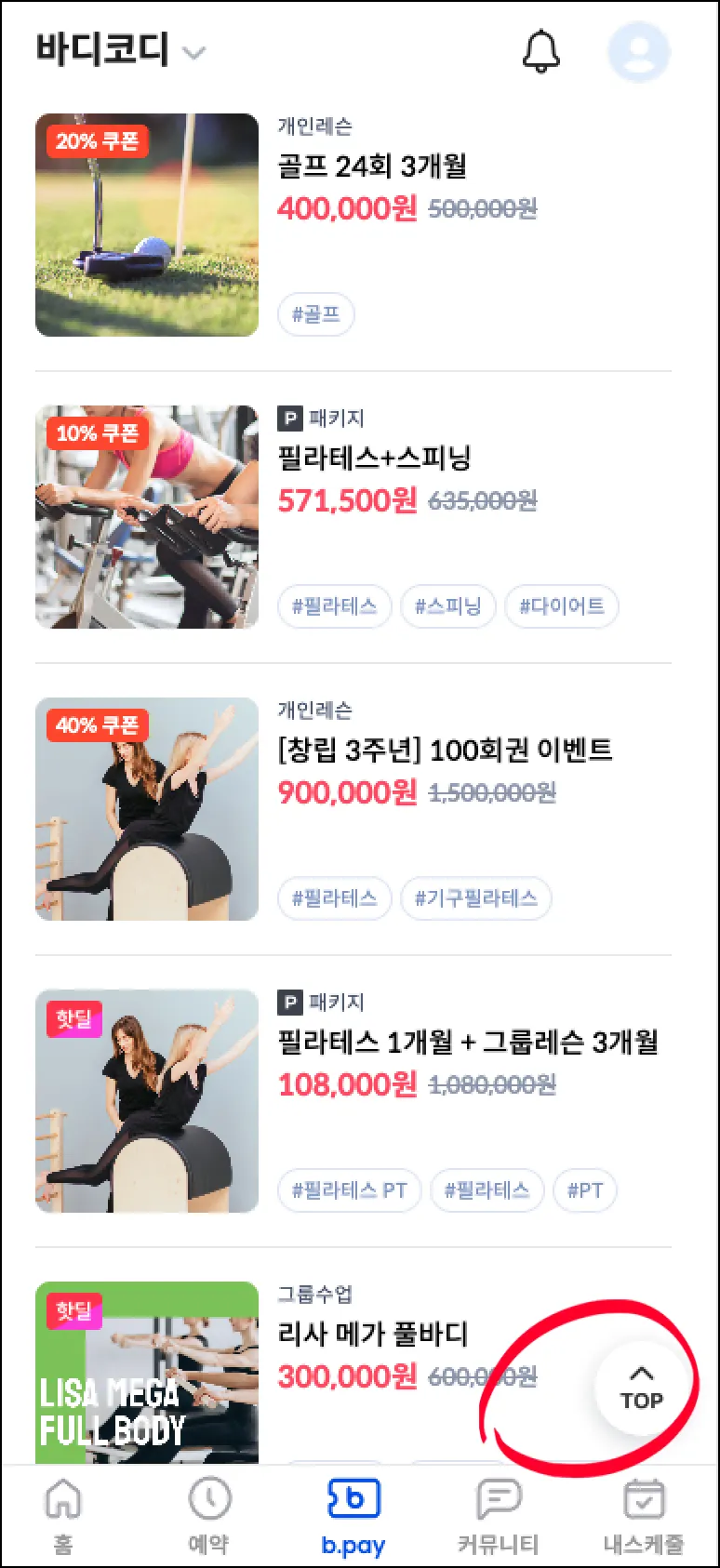Open the 100회권 이벤트 lesson card
This screenshot has height=1568, width=720.
pyautogui.click(x=445, y=751)
